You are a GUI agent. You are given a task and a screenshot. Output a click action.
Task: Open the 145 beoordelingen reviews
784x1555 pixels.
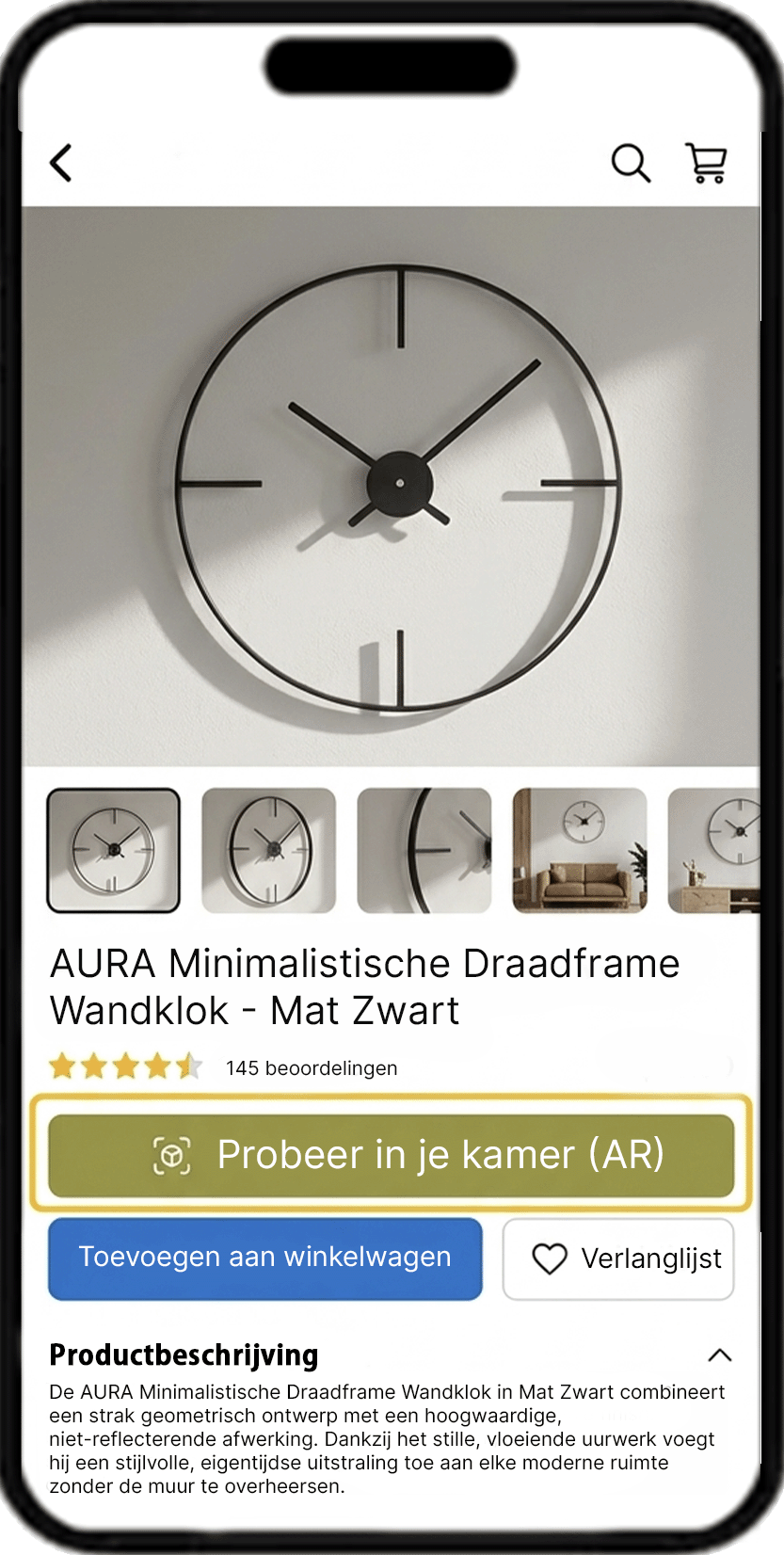[312, 1068]
